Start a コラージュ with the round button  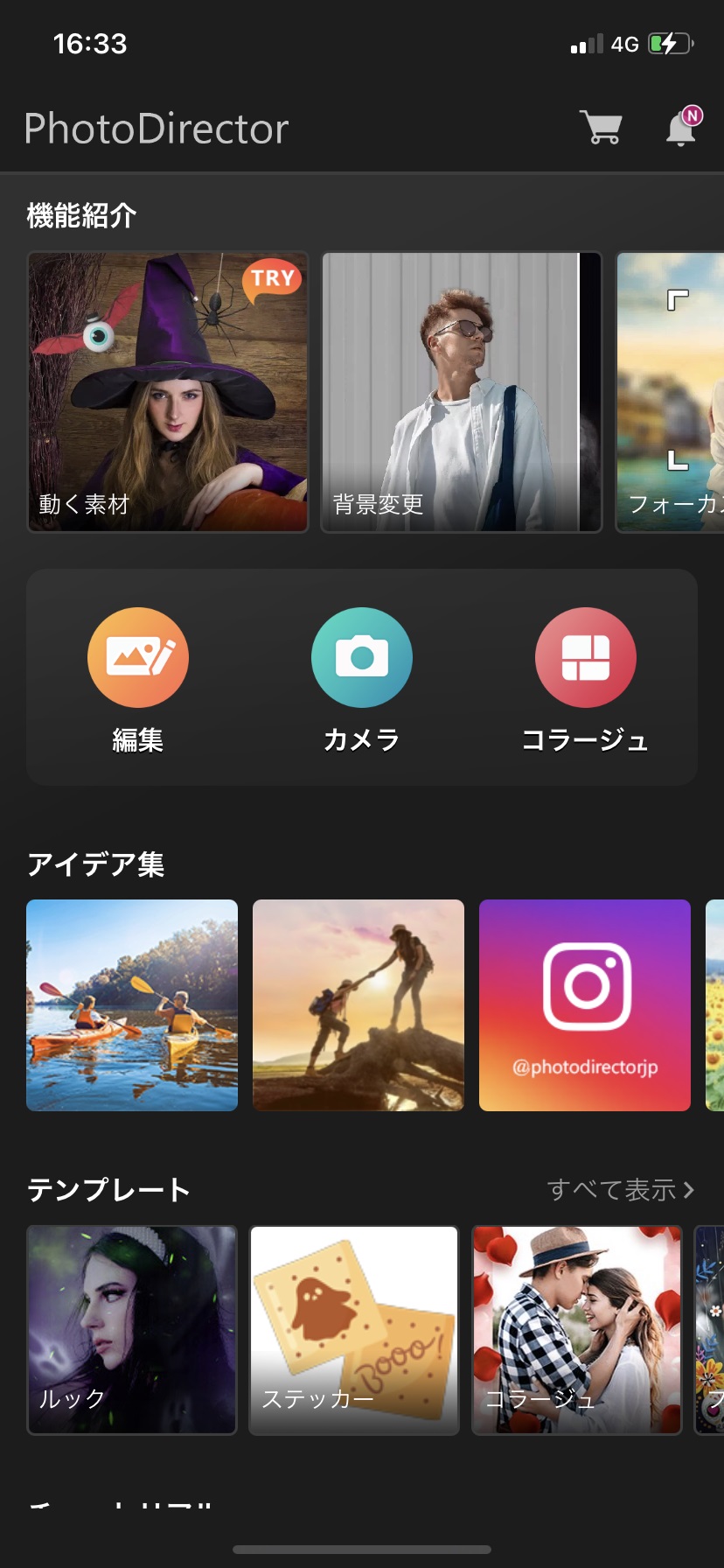pos(585,658)
